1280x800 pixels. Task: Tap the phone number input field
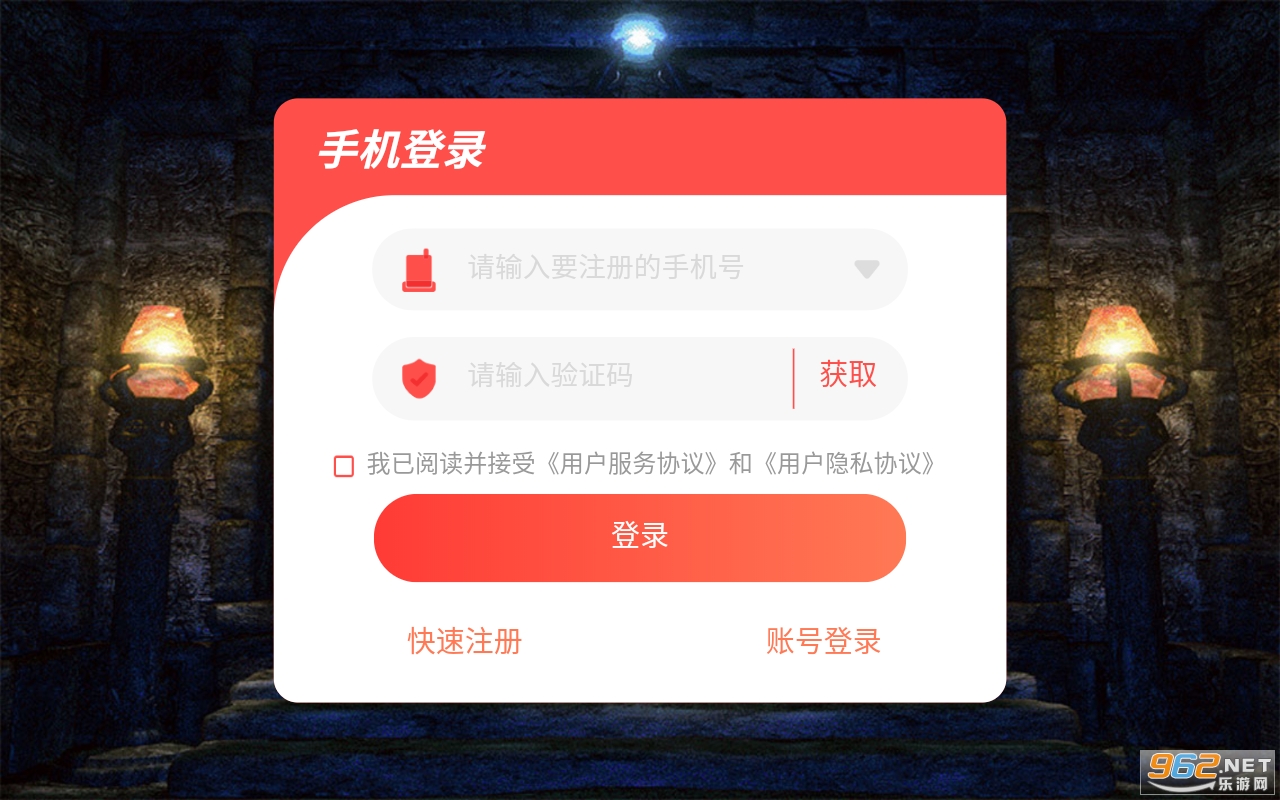(640, 269)
